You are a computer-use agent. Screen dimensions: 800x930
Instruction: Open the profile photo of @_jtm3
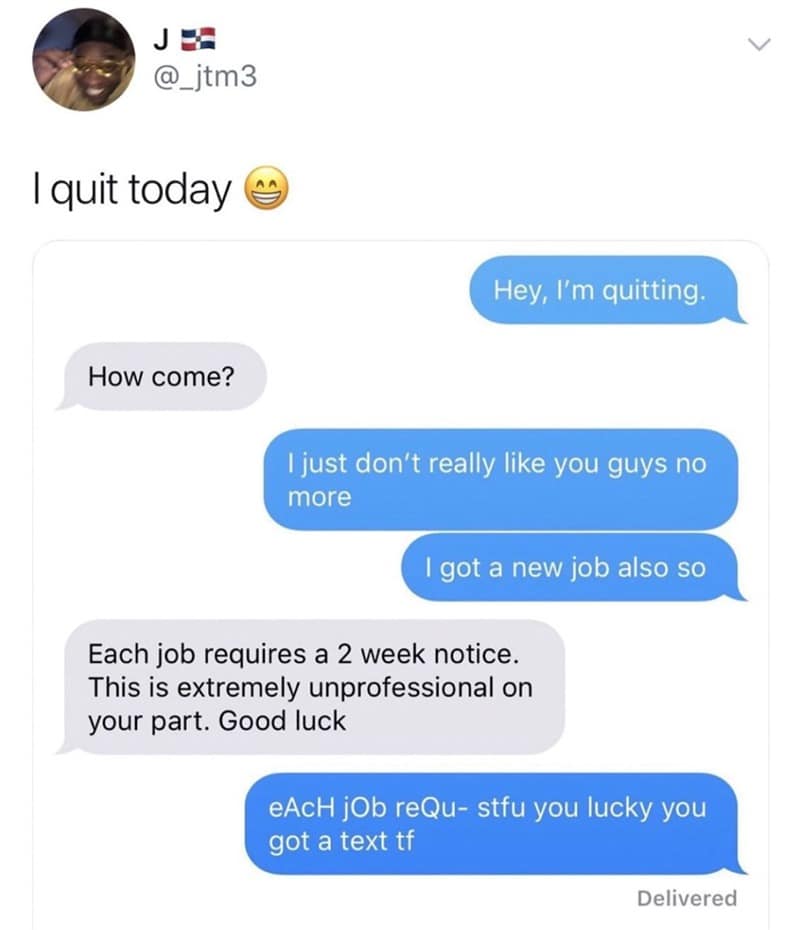[x=83, y=60]
